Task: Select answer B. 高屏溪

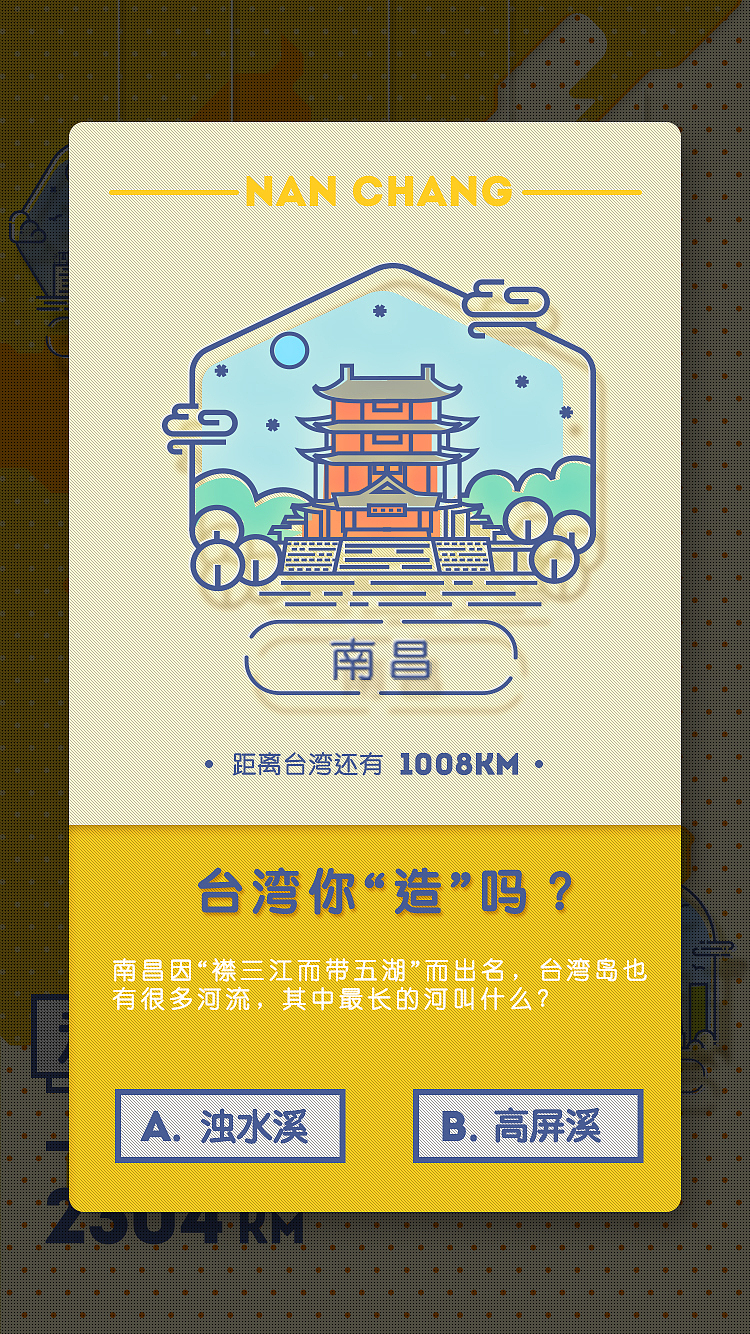Action: pyautogui.click(x=527, y=1126)
